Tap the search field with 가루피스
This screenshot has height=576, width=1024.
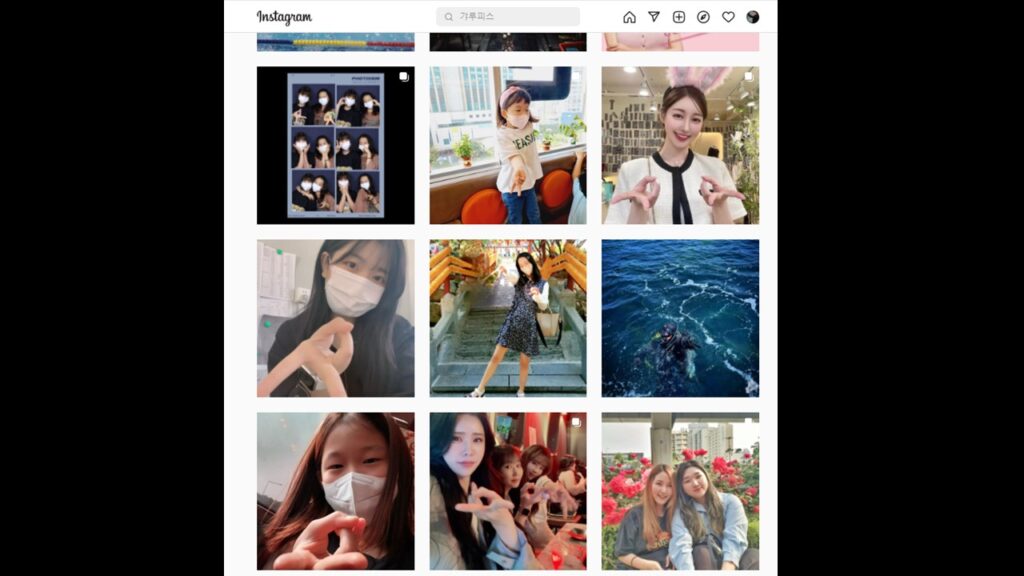pos(508,17)
